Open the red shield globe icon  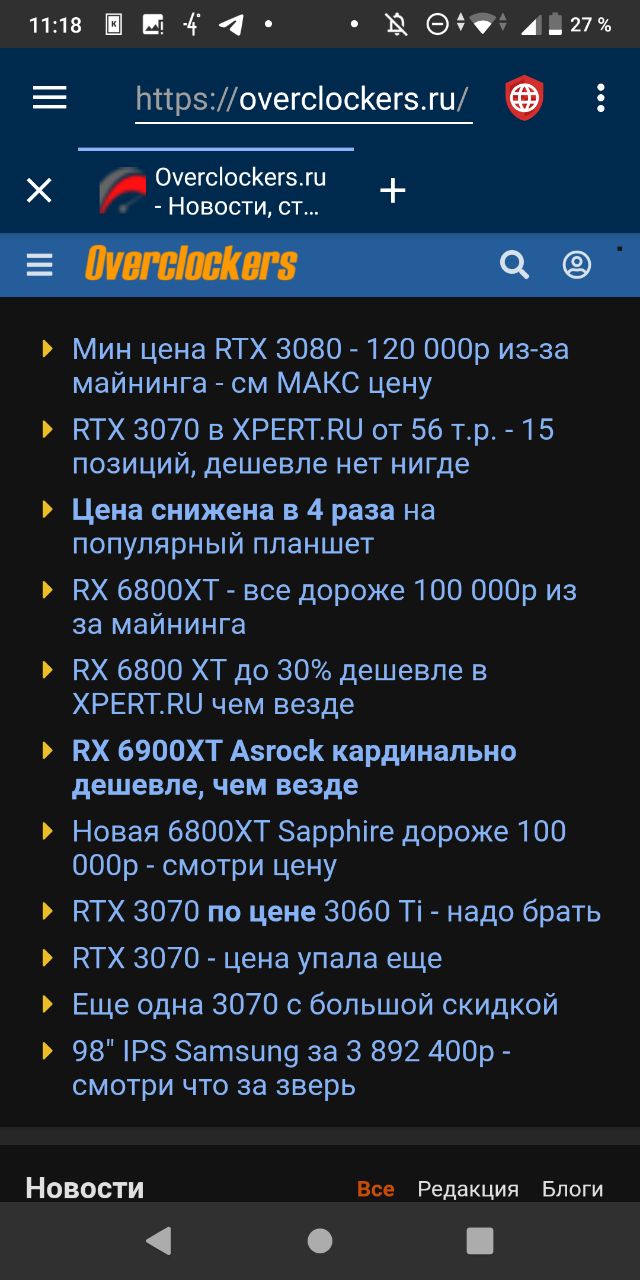524,98
